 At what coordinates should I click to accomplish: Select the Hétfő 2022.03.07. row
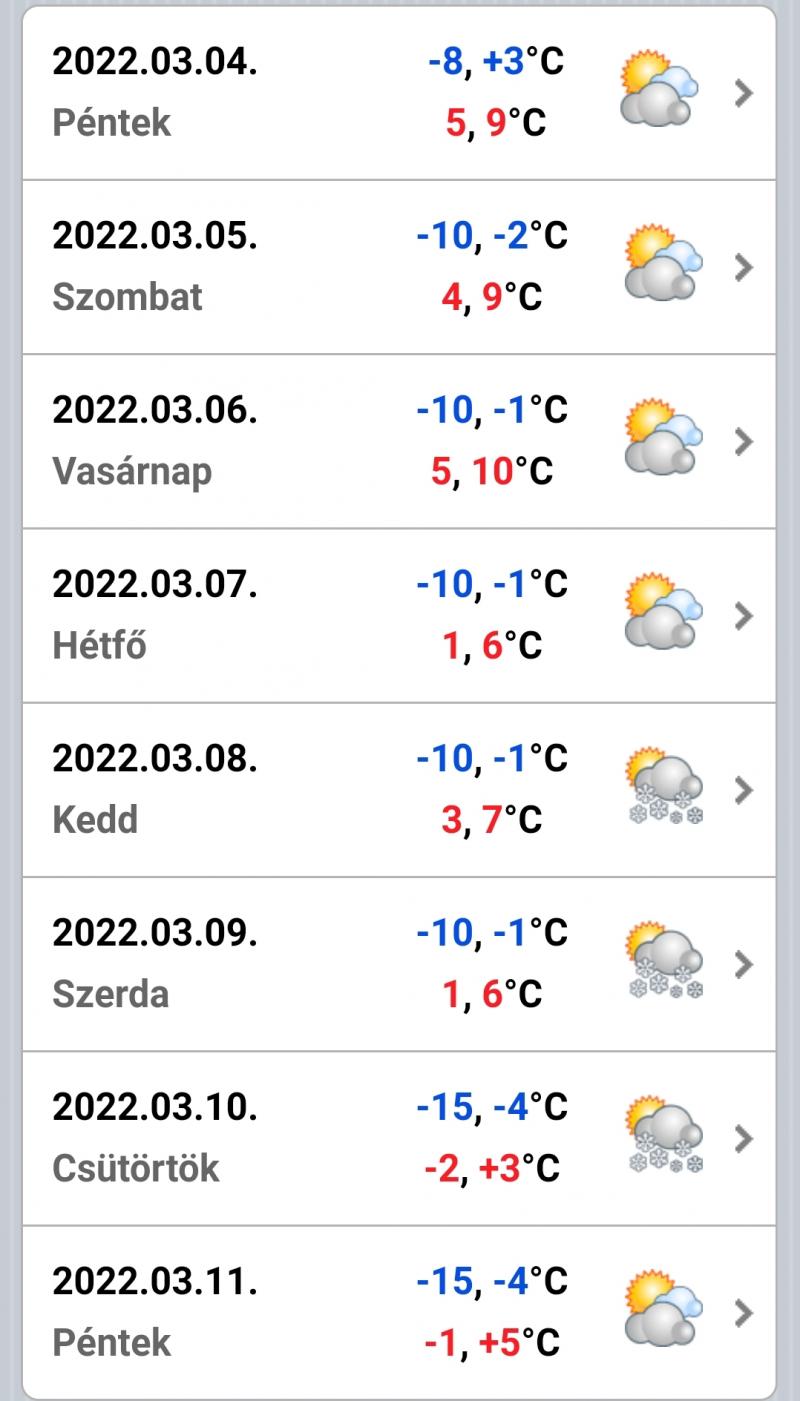tap(399, 615)
